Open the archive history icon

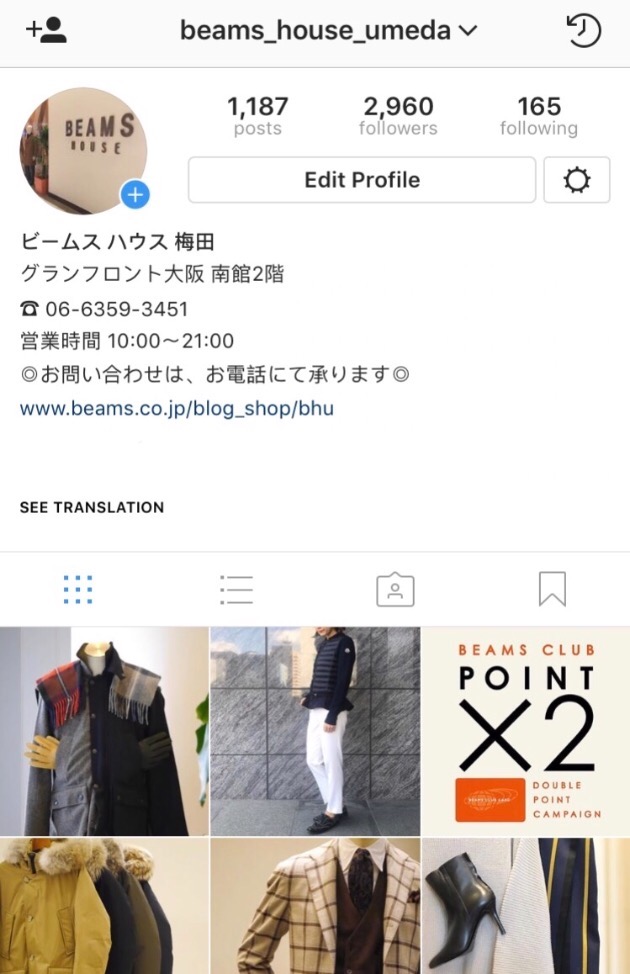[x=584, y=31]
